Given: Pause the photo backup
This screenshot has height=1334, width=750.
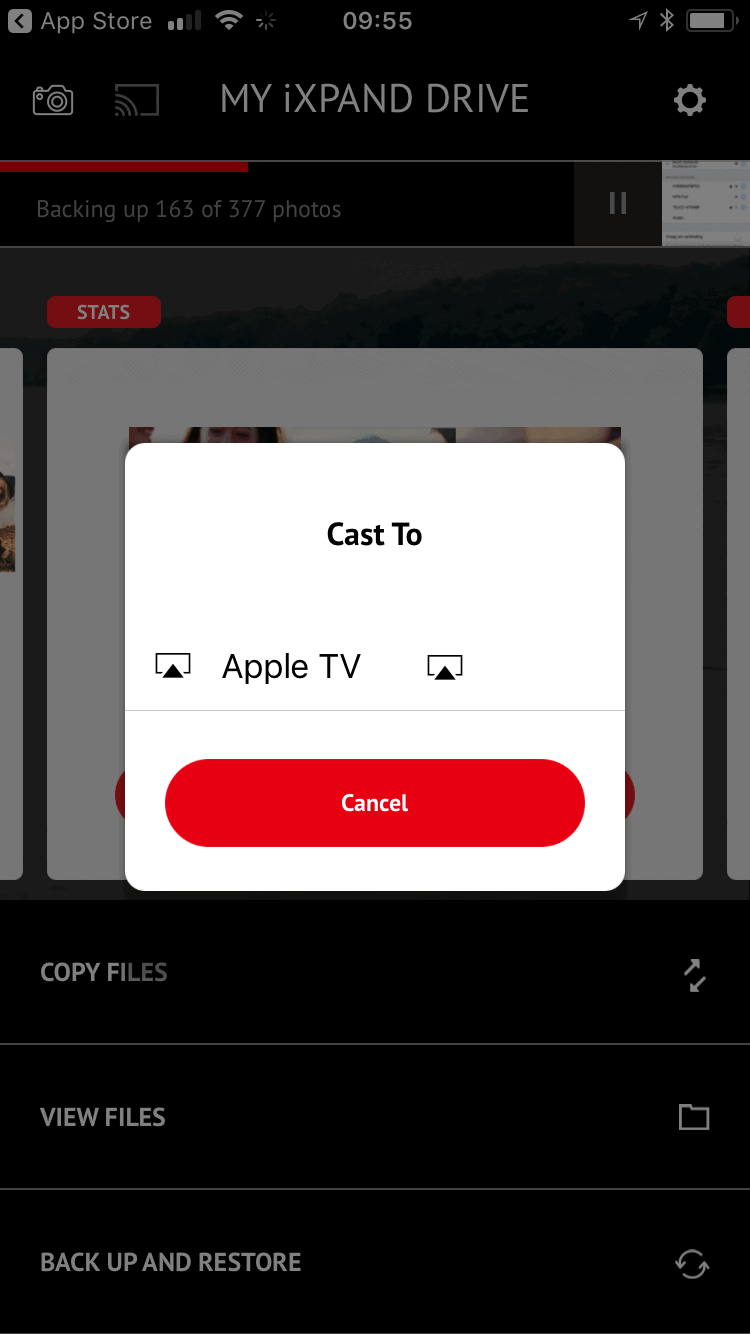Looking at the screenshot, I should [618, 204].
